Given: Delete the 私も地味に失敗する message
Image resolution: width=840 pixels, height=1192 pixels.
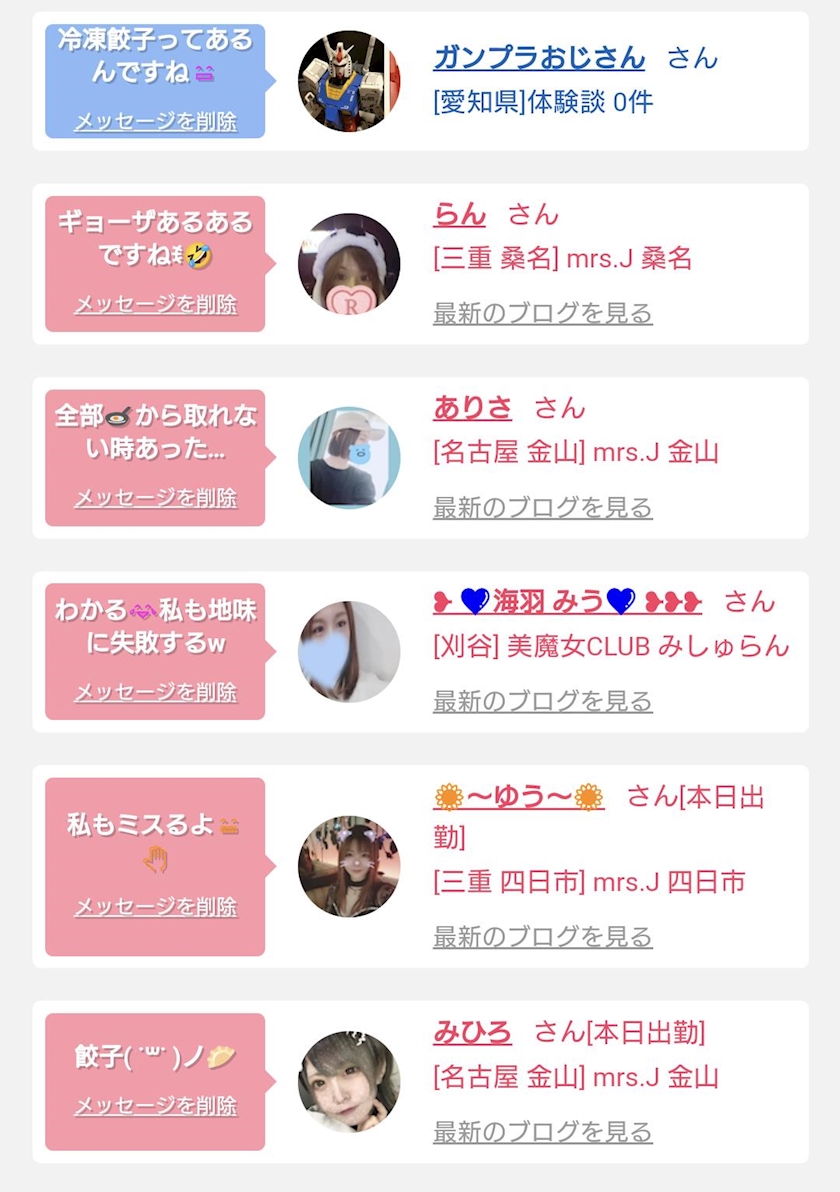Looking at the screenshot, I should coord(155,691).
